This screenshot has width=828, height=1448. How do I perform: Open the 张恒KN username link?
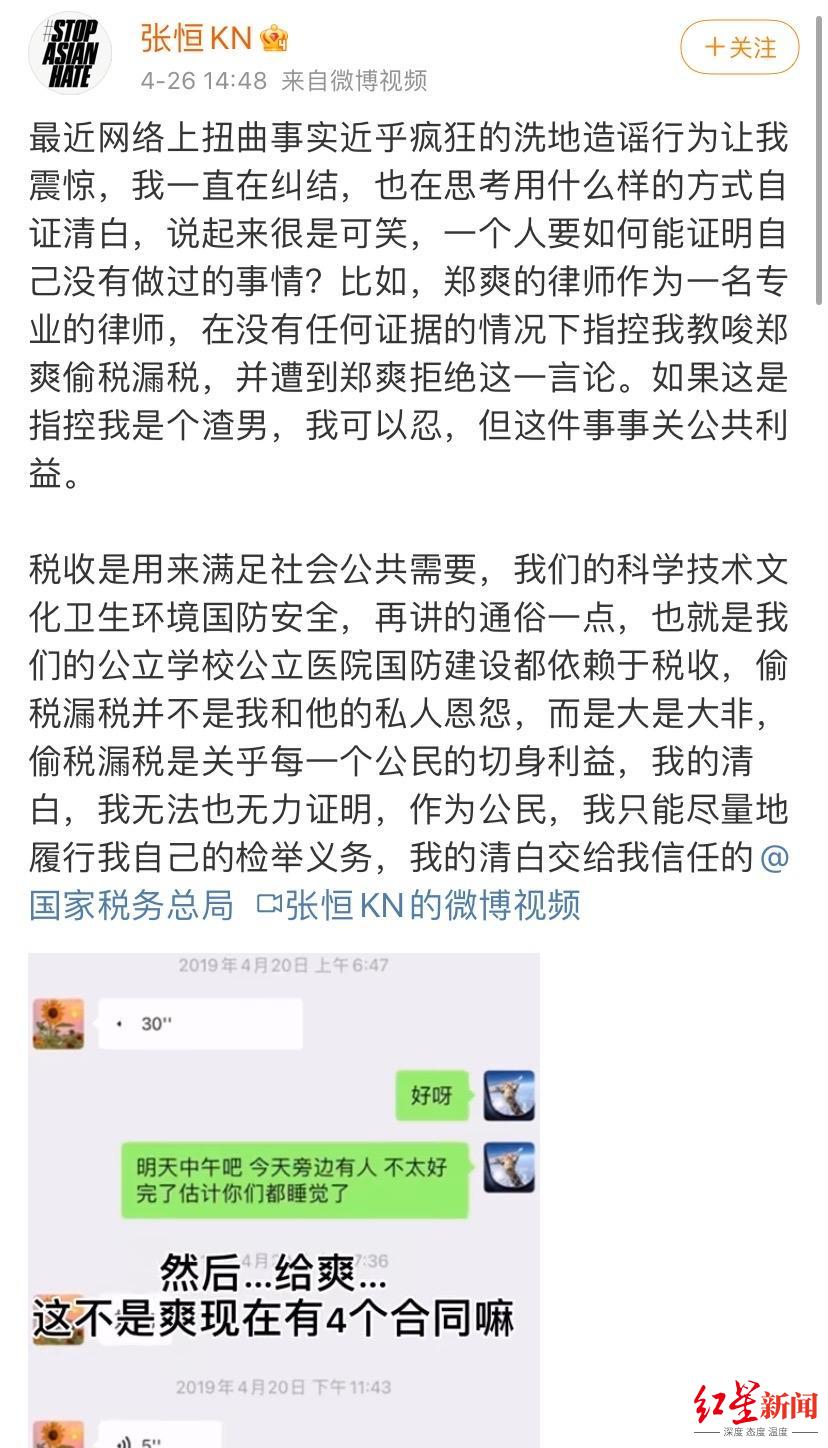point(196,39)
